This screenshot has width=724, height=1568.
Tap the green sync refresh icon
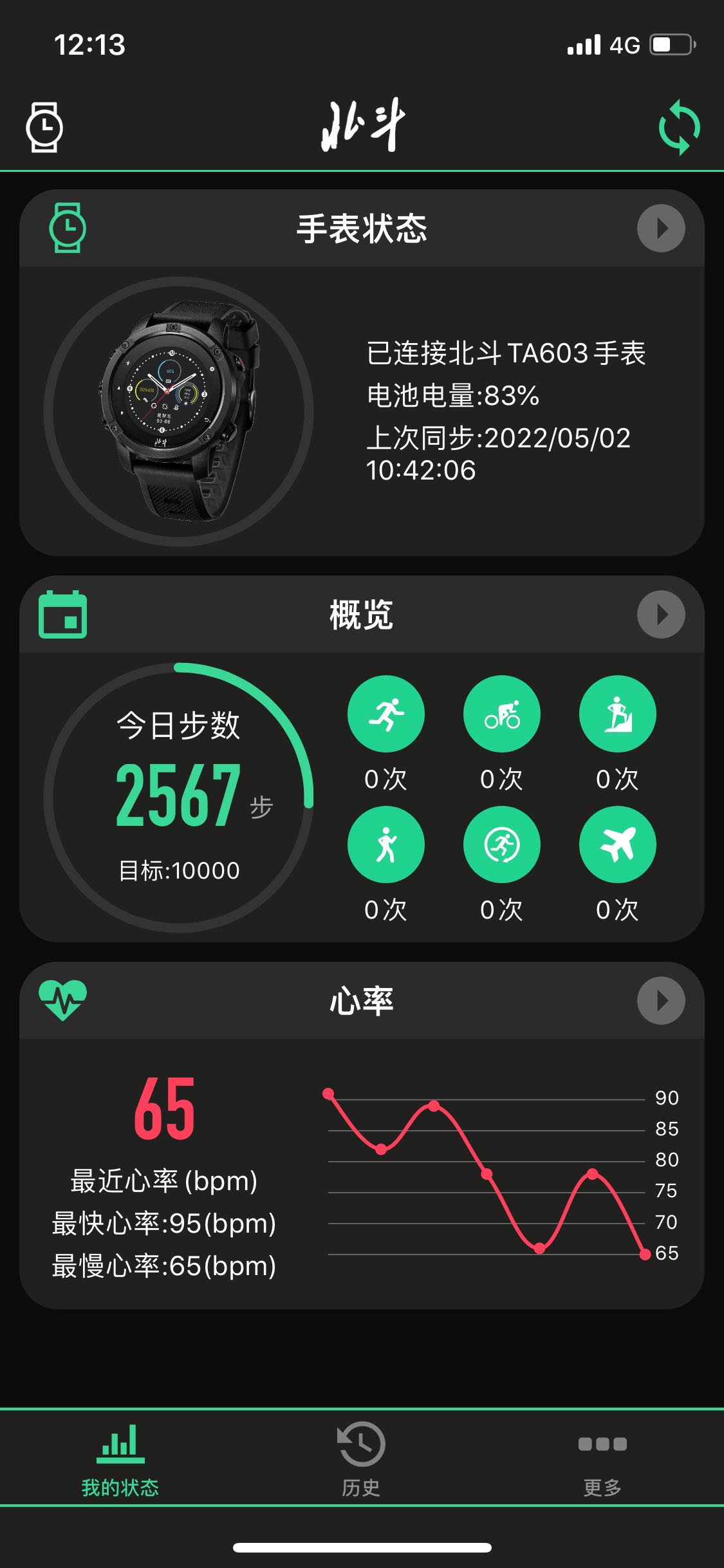click(x=679, y=127)
